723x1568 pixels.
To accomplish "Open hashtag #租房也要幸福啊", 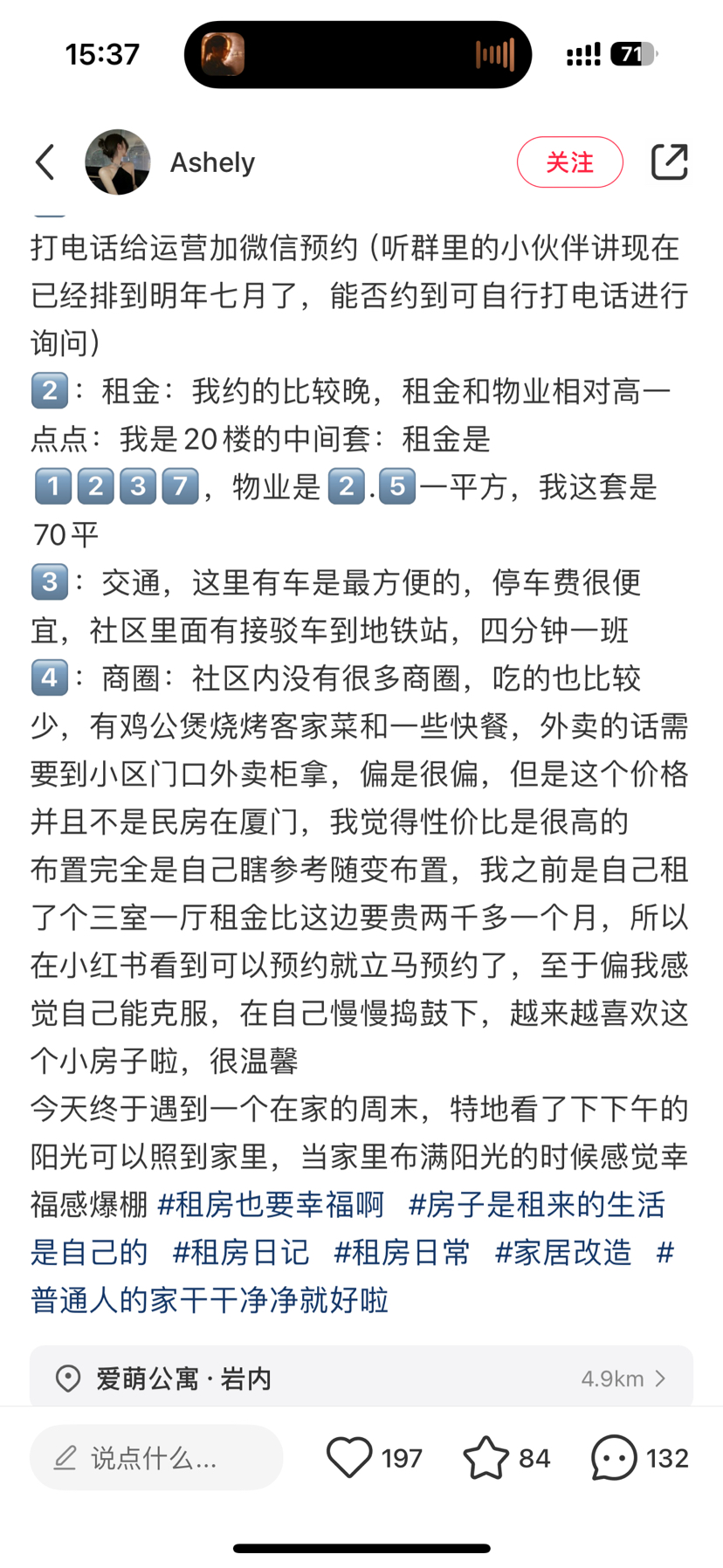I will tap(271, 1205).
